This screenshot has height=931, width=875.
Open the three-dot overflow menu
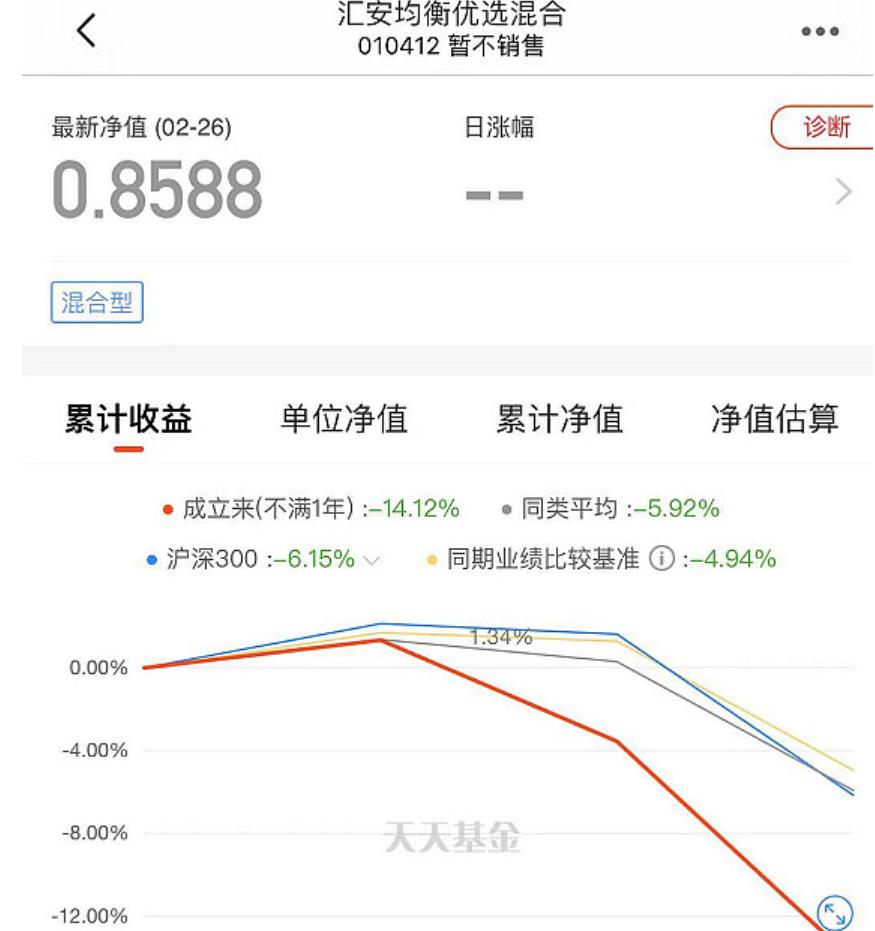click(820, 32)
